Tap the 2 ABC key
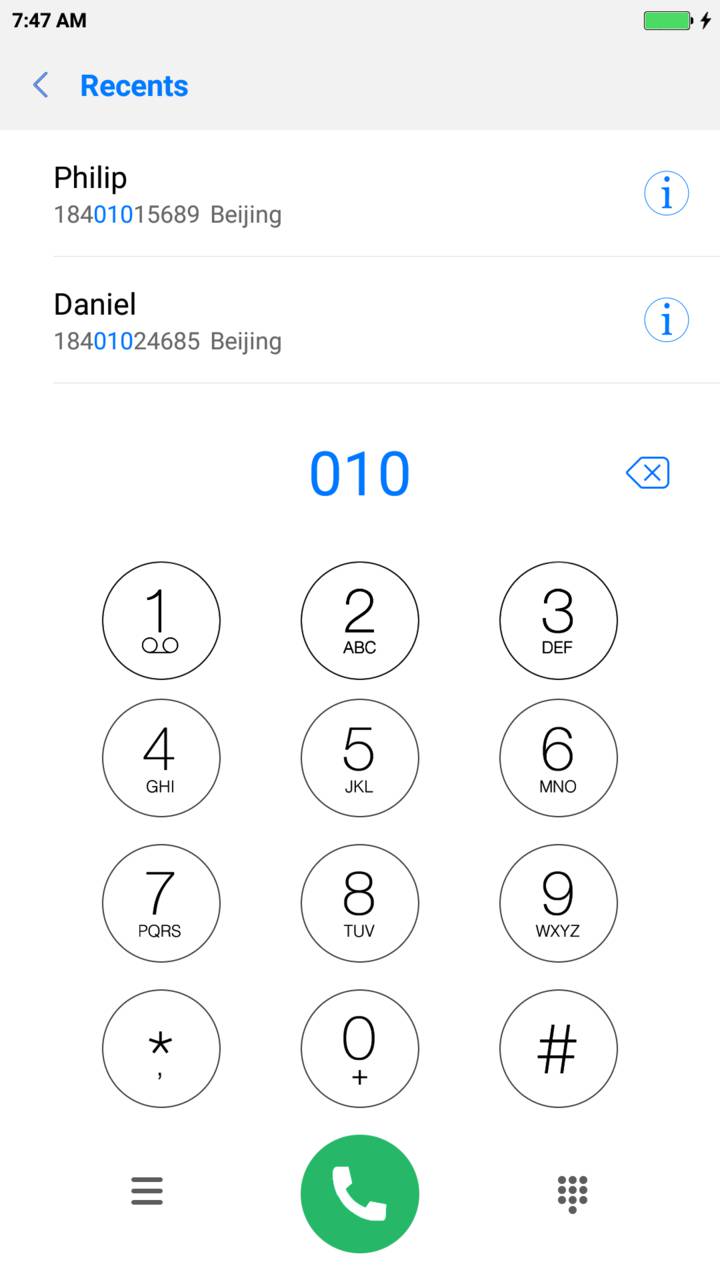 click(x=360, y=621)
